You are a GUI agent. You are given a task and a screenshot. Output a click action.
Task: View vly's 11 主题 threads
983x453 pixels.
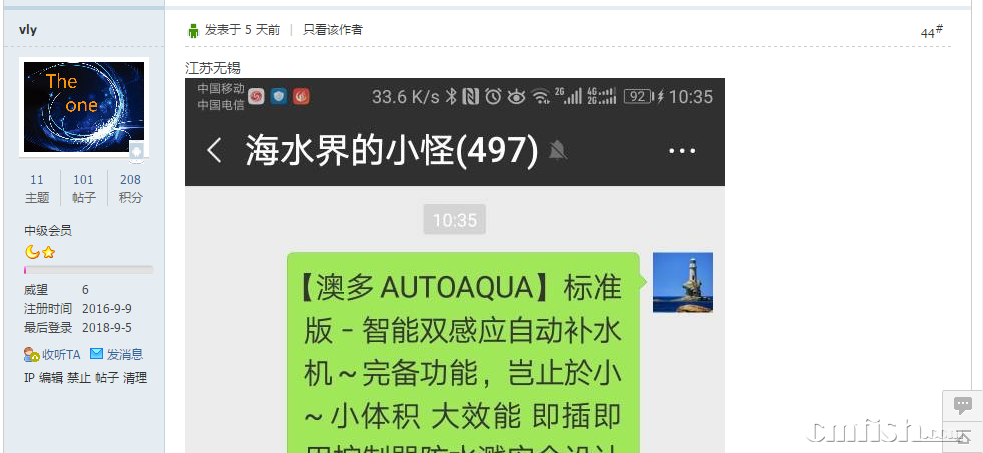[x=37, y=188]
